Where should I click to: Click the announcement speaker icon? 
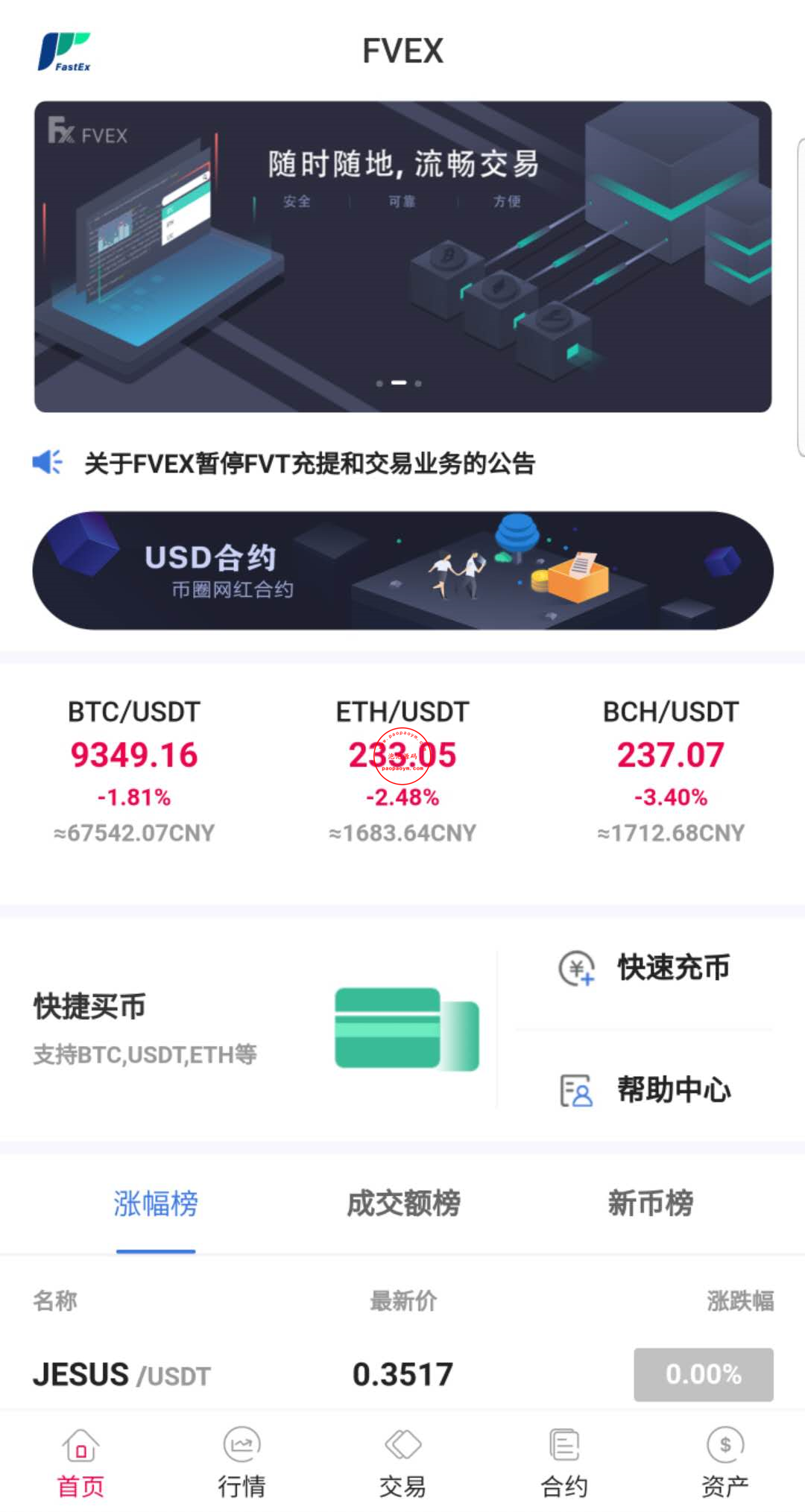46,463
